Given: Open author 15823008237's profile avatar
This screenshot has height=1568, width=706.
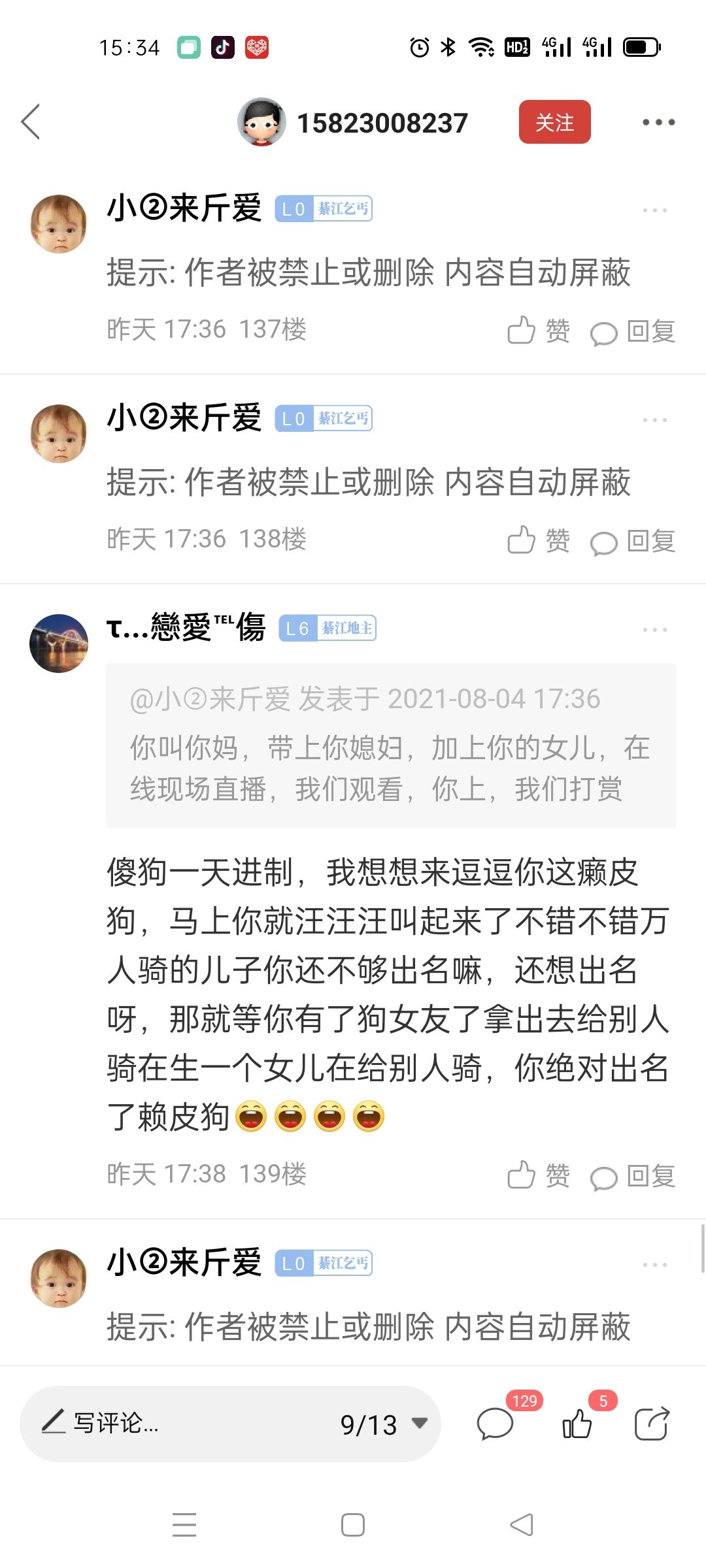Looking at the screenshot, I should (261, 122).
